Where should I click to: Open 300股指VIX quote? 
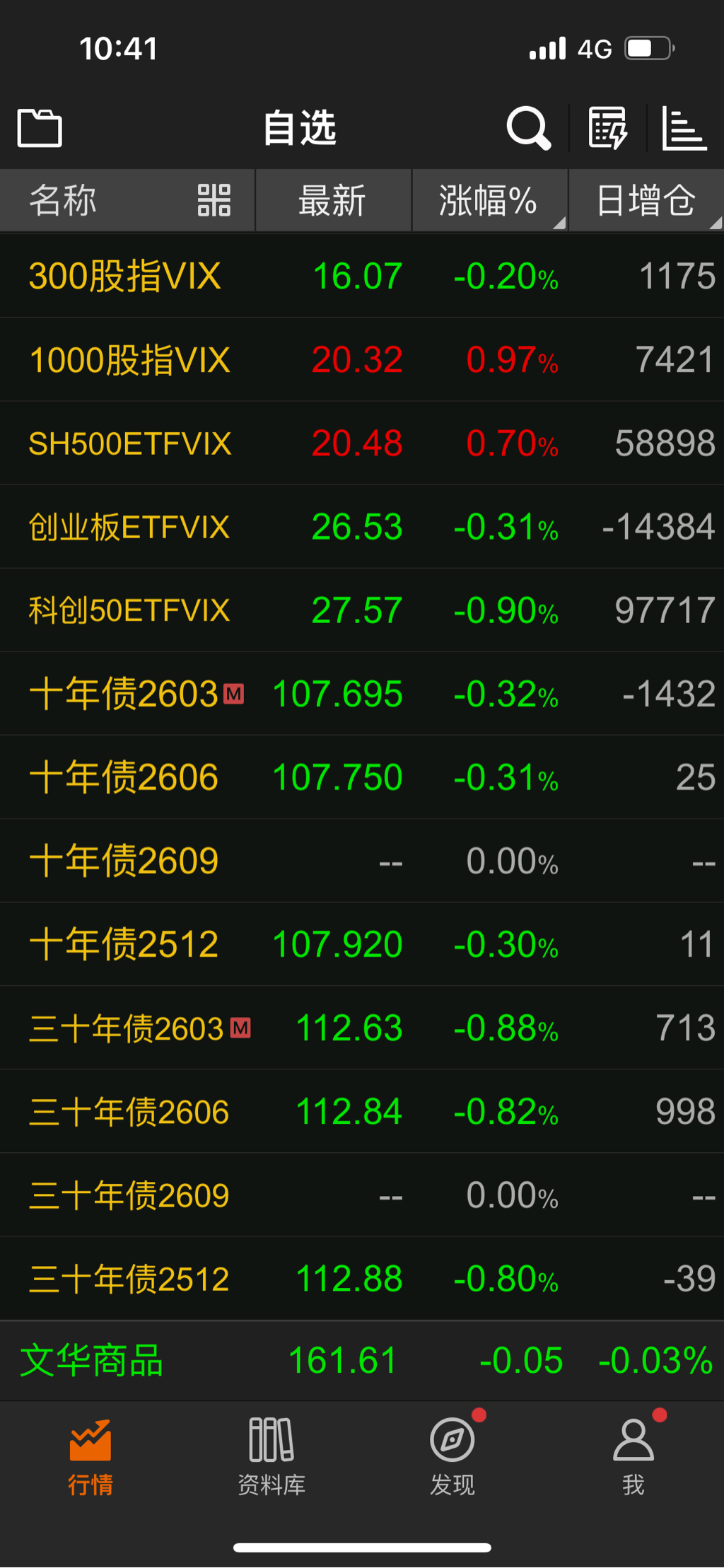click(125, 276)
